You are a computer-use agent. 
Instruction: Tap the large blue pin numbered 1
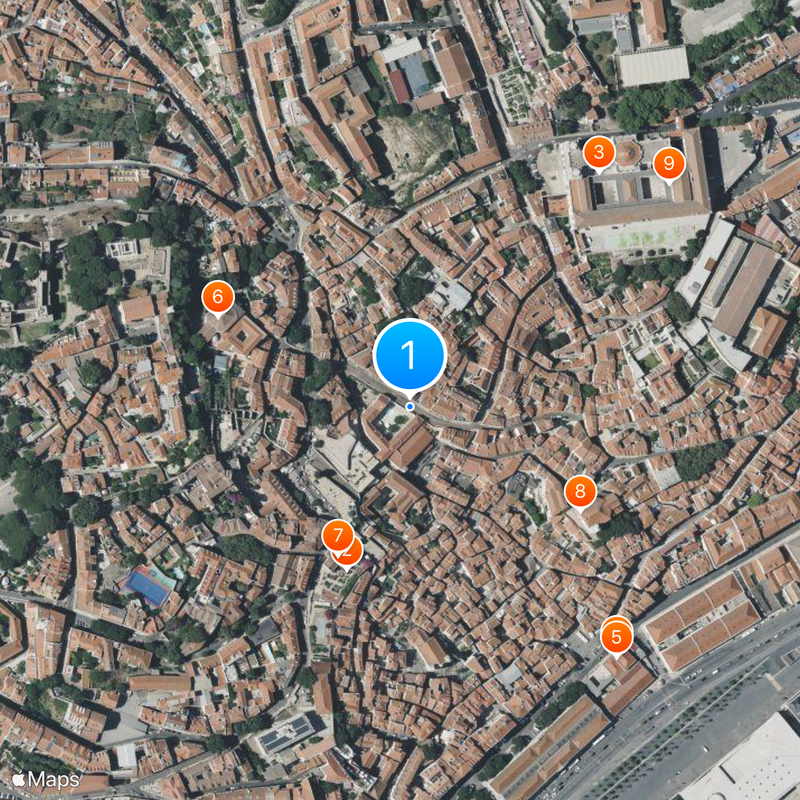pos(409,355)
